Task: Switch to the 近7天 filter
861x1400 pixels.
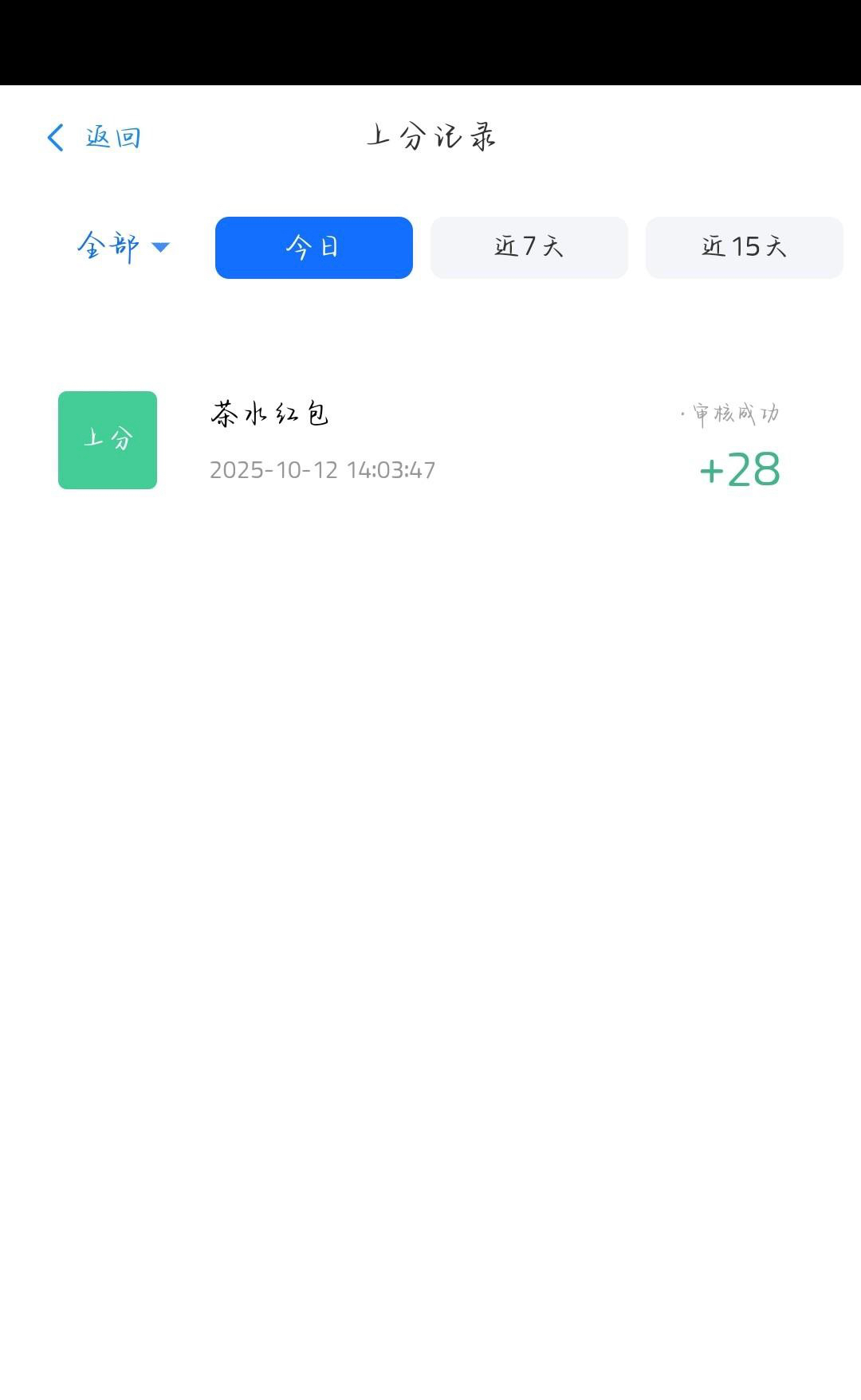Action: tap(529, 248)
